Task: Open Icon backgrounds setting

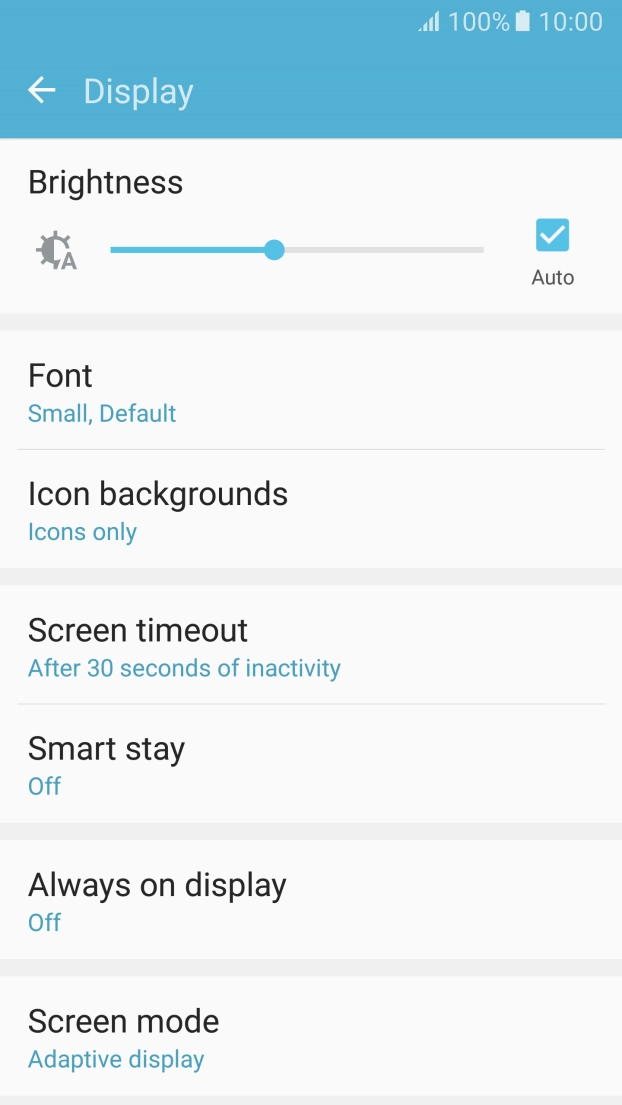Action: coord(310,510)
